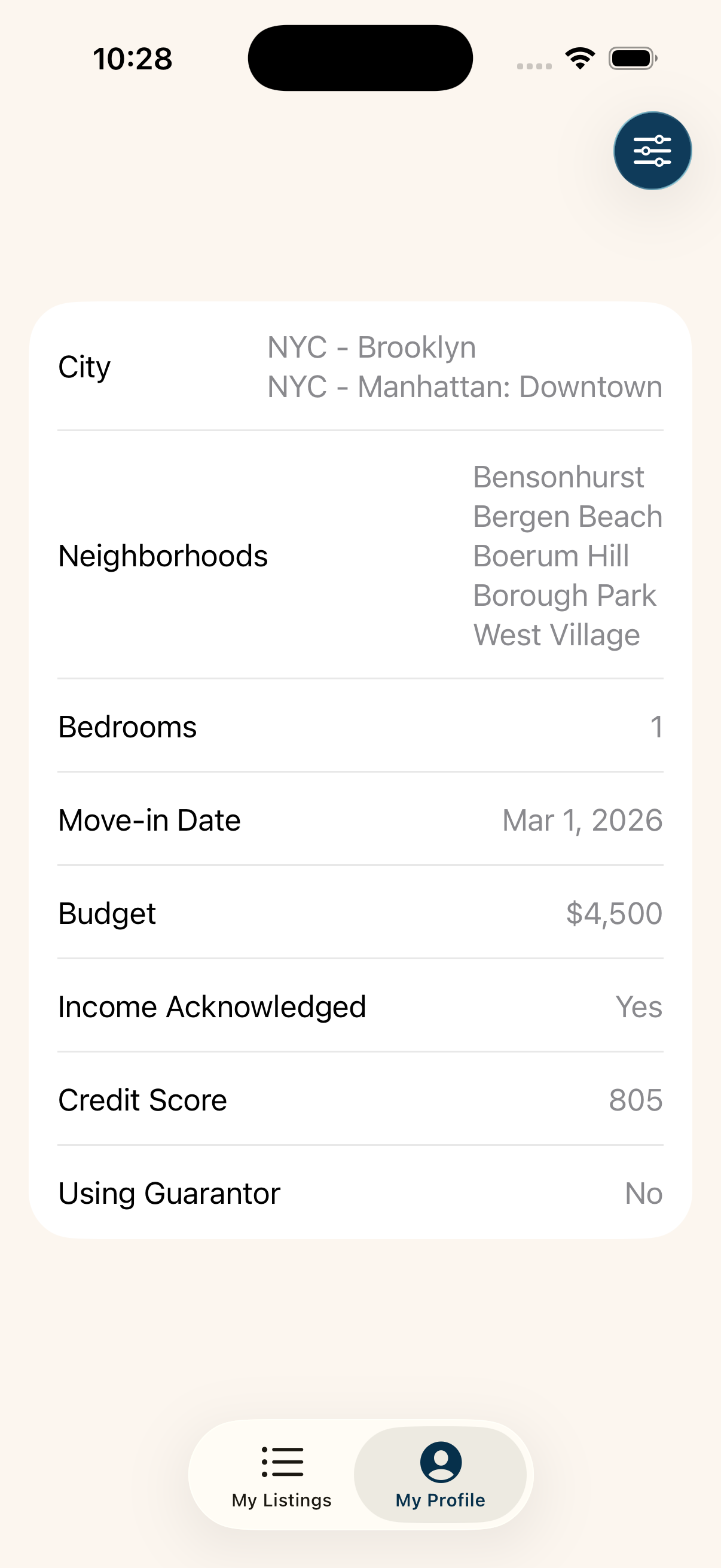Tap NYC - Manhattan: Downtown entry
Image resolution: width=721 pixels, height=1568 pixels.
[465, 386]
